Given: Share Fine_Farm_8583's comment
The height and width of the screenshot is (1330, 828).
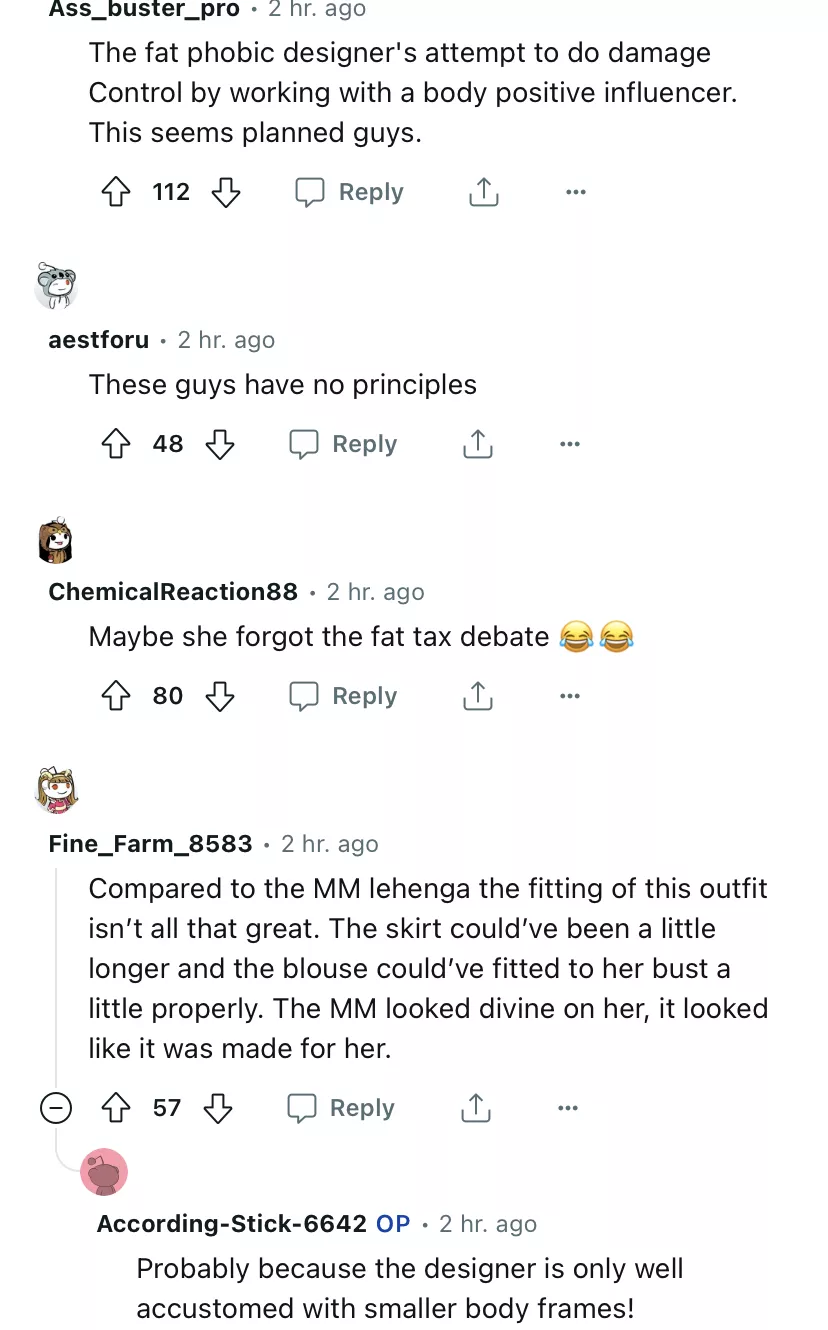Looking at the screenshot, I should (475, 1108).
